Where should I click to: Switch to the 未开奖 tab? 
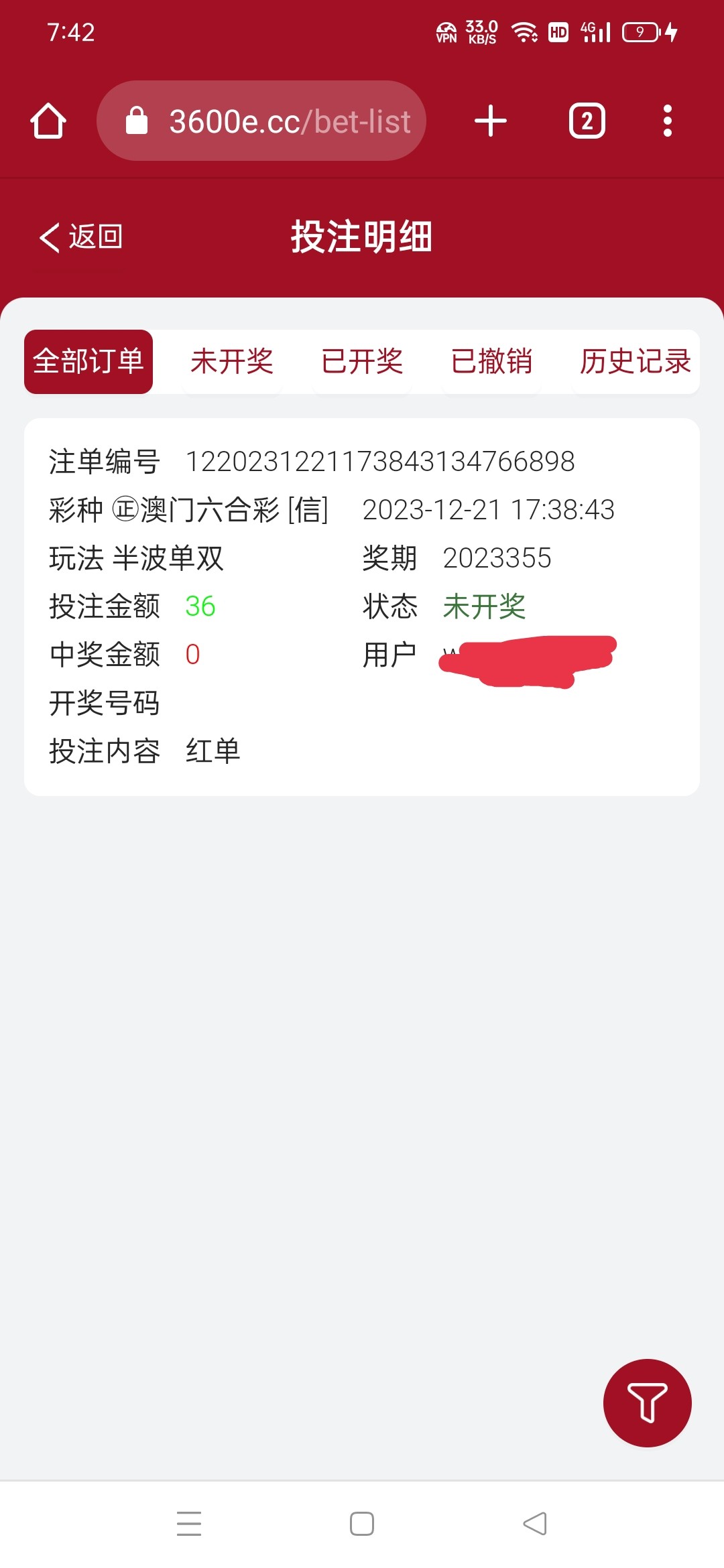(x=232, y=362)
